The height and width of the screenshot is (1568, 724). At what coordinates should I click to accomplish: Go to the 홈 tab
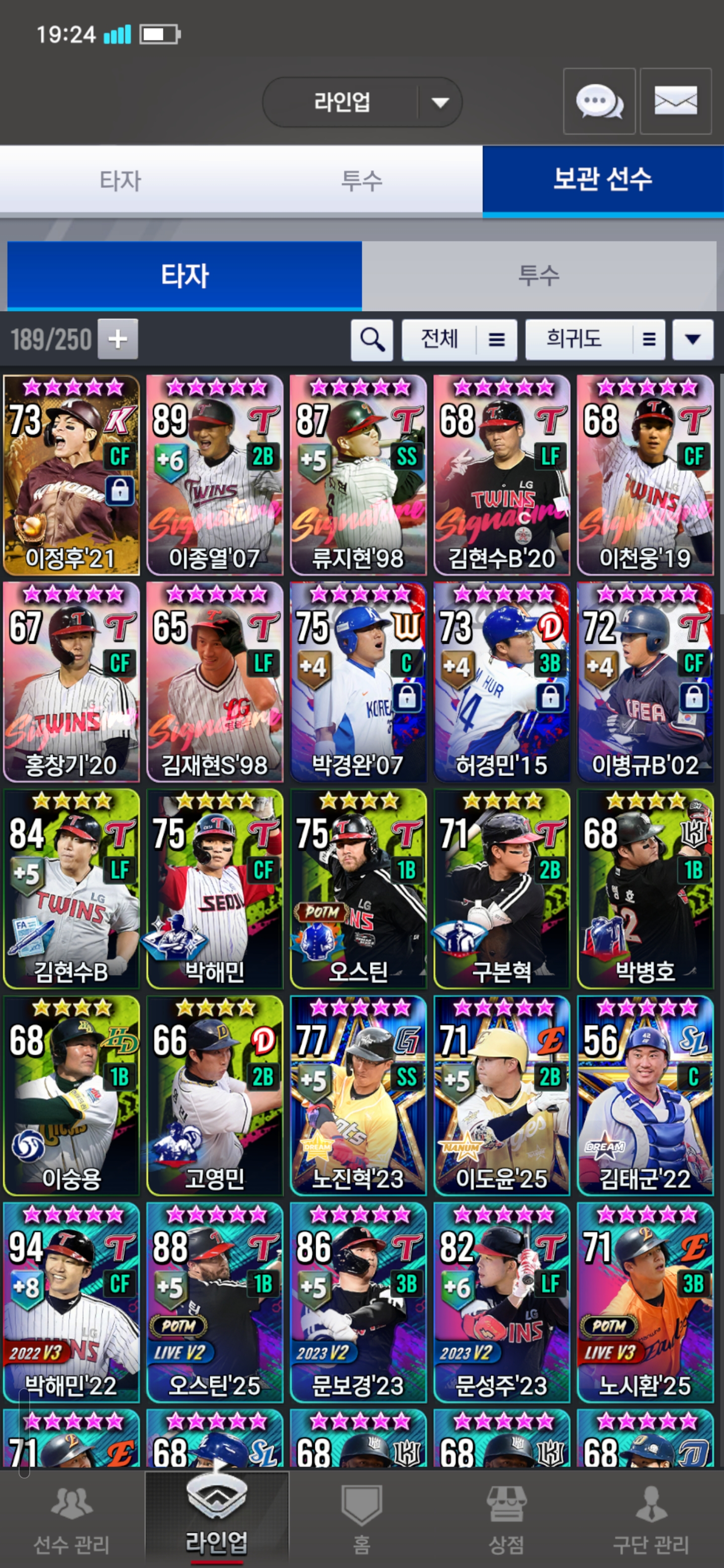361,1521
